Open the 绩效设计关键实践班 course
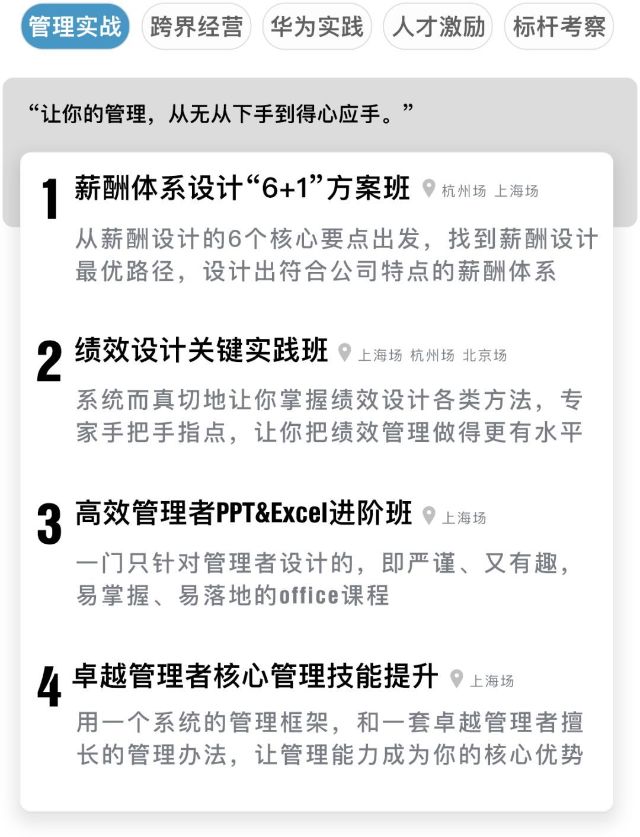 202,351
